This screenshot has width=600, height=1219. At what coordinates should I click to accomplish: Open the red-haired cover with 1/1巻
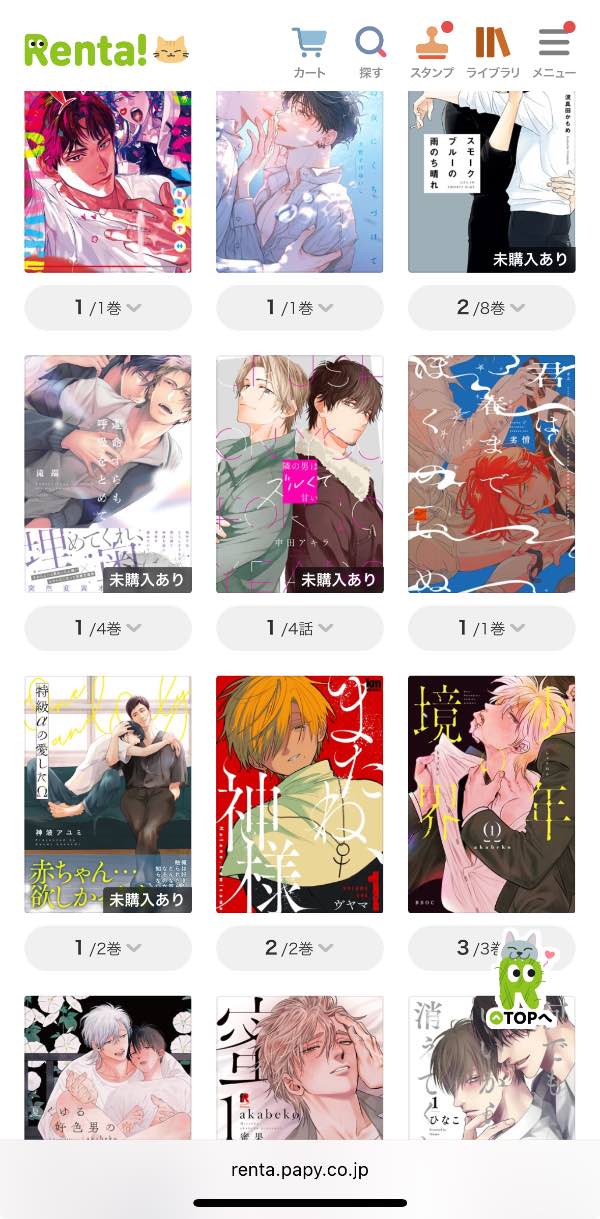[492, 475]
